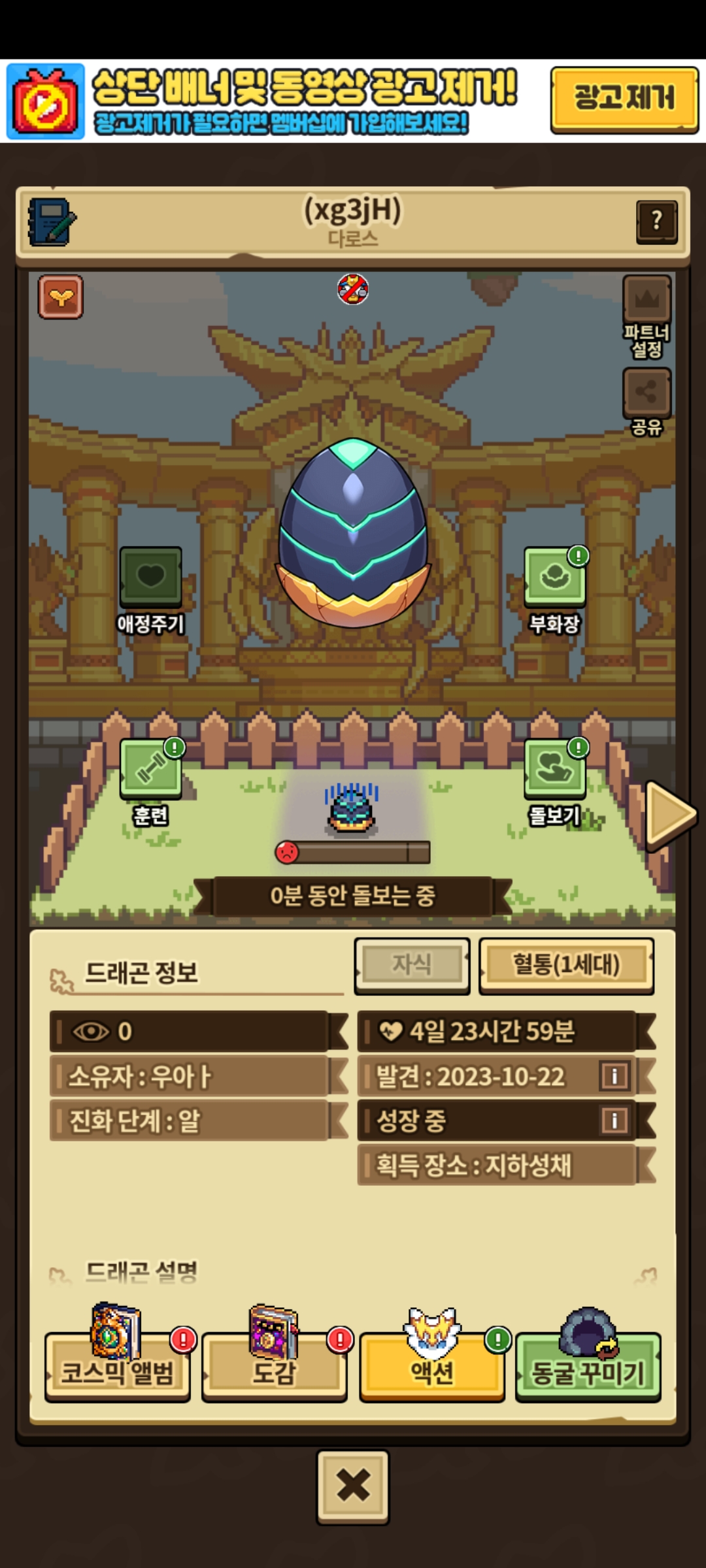Open the 혈통(1세대) lineage button
706x1568 pixels.
566,965
